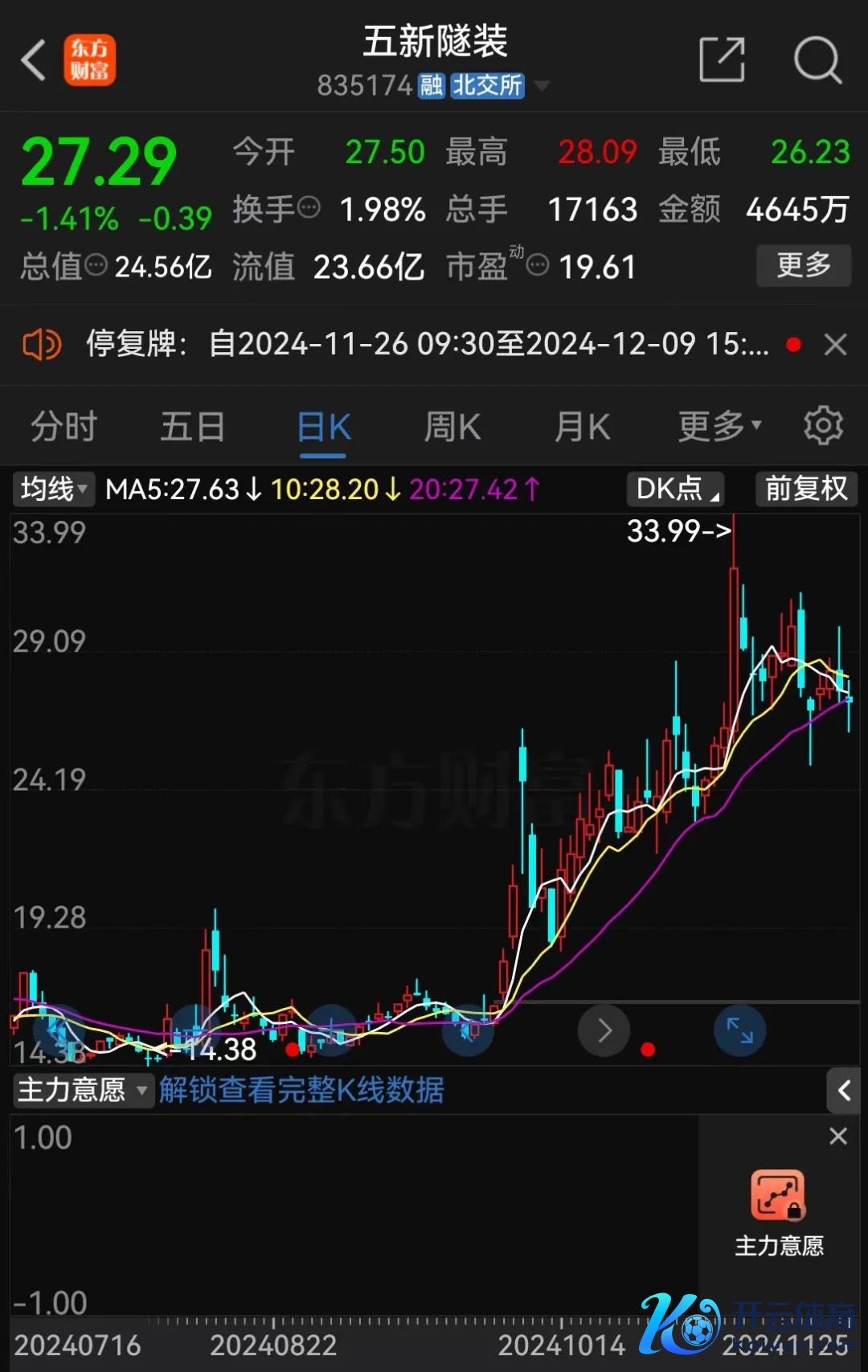The width and height of the screenshot is (868, 1372).
Task: Expand the 更多 chart period dropdown
Action: point(718,426)
